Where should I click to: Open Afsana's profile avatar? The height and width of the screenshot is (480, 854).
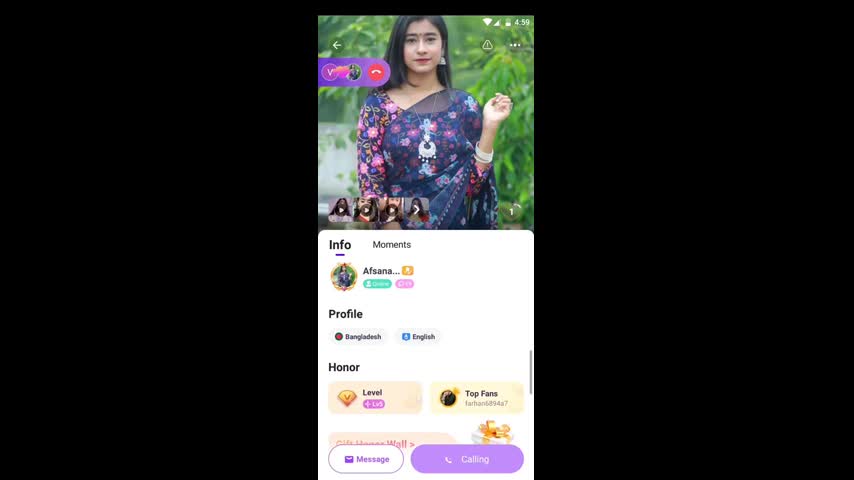coord(344,277)
